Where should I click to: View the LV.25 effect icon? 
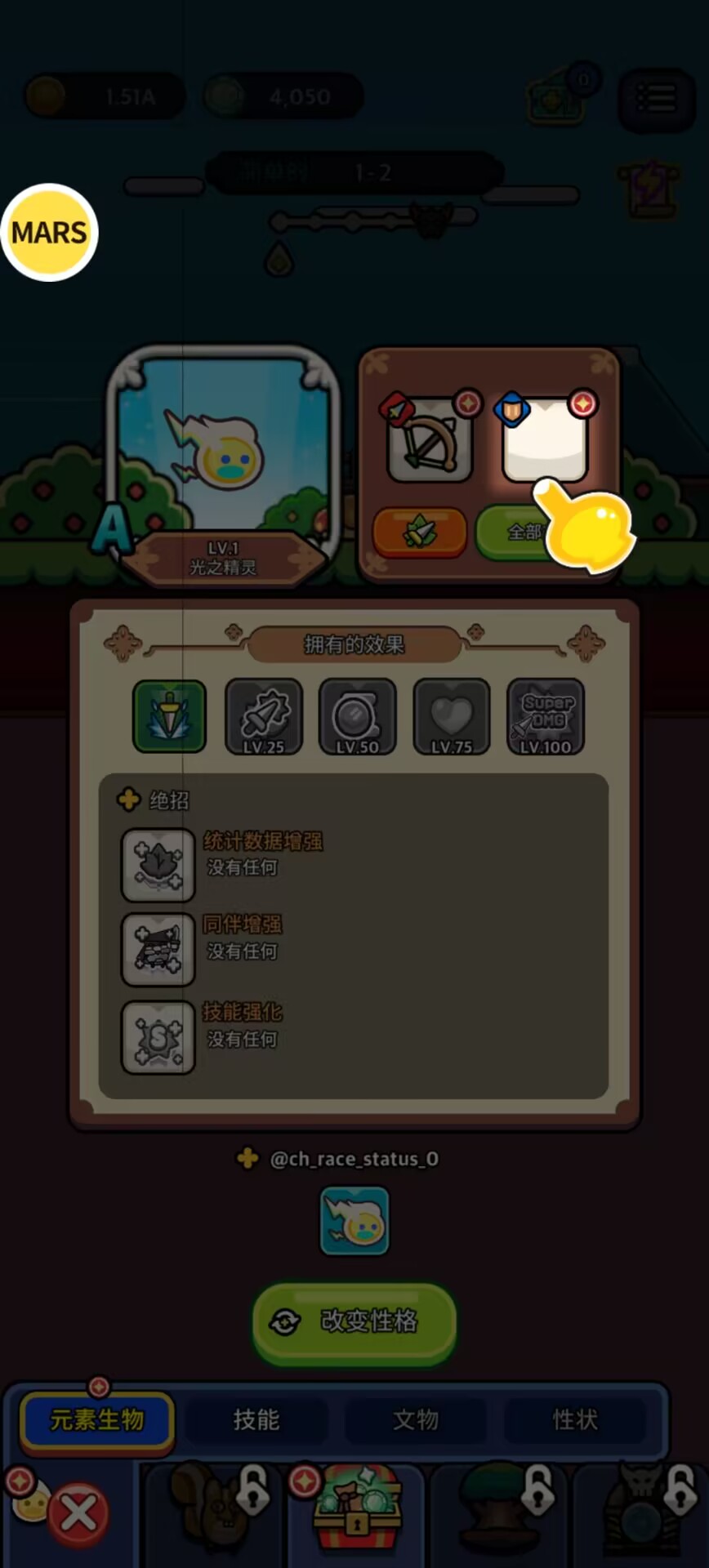[x=263, y=716]
